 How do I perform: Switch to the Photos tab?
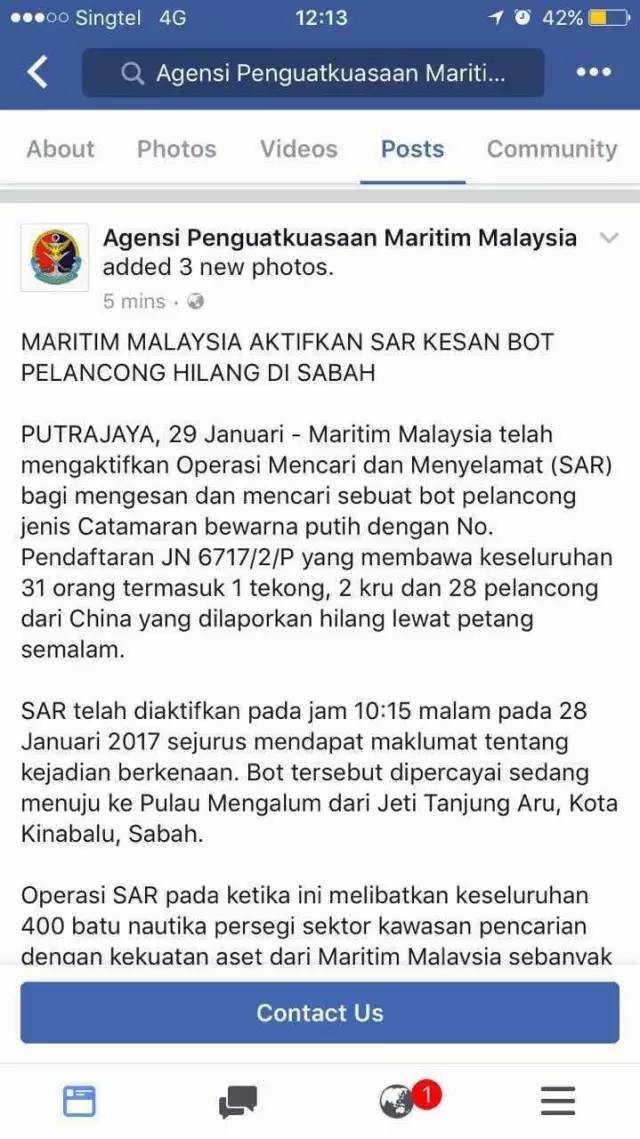click(x=176, y=149)
